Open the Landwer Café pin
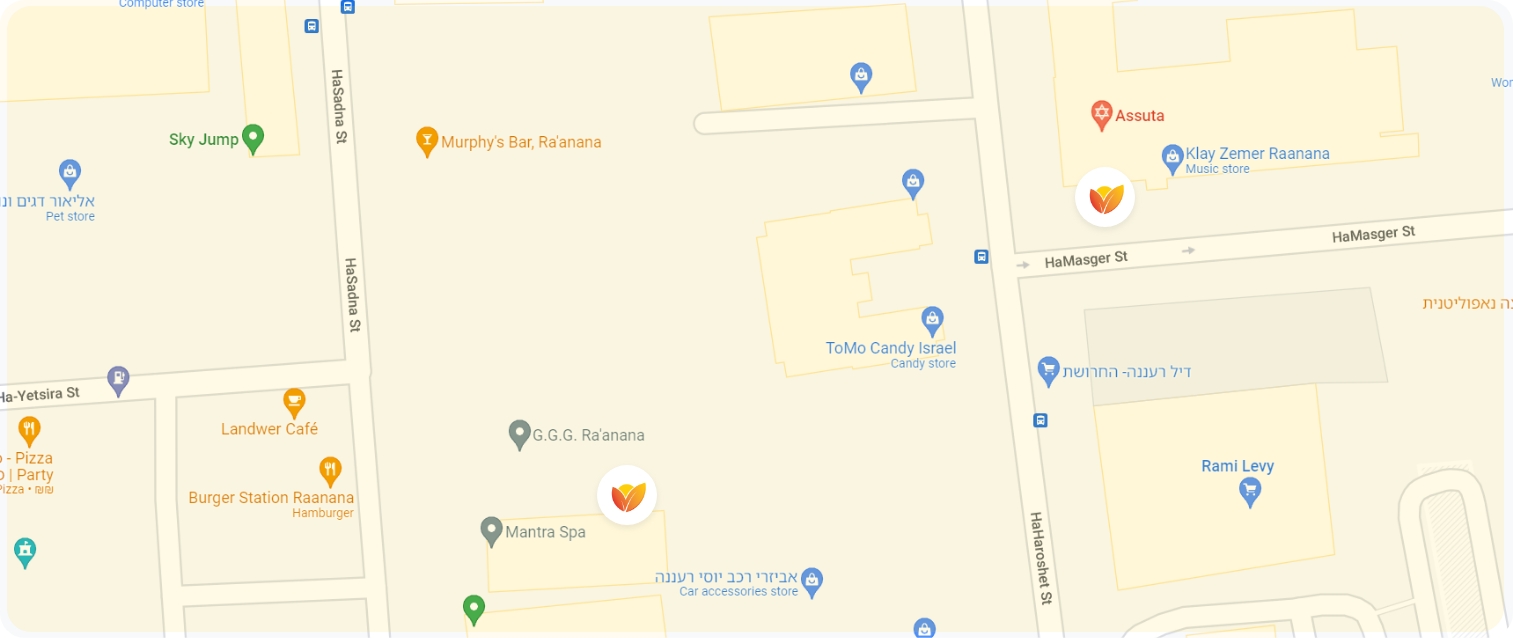Image resolution: width=1513 pixels, height=638 pixels. 293,403
